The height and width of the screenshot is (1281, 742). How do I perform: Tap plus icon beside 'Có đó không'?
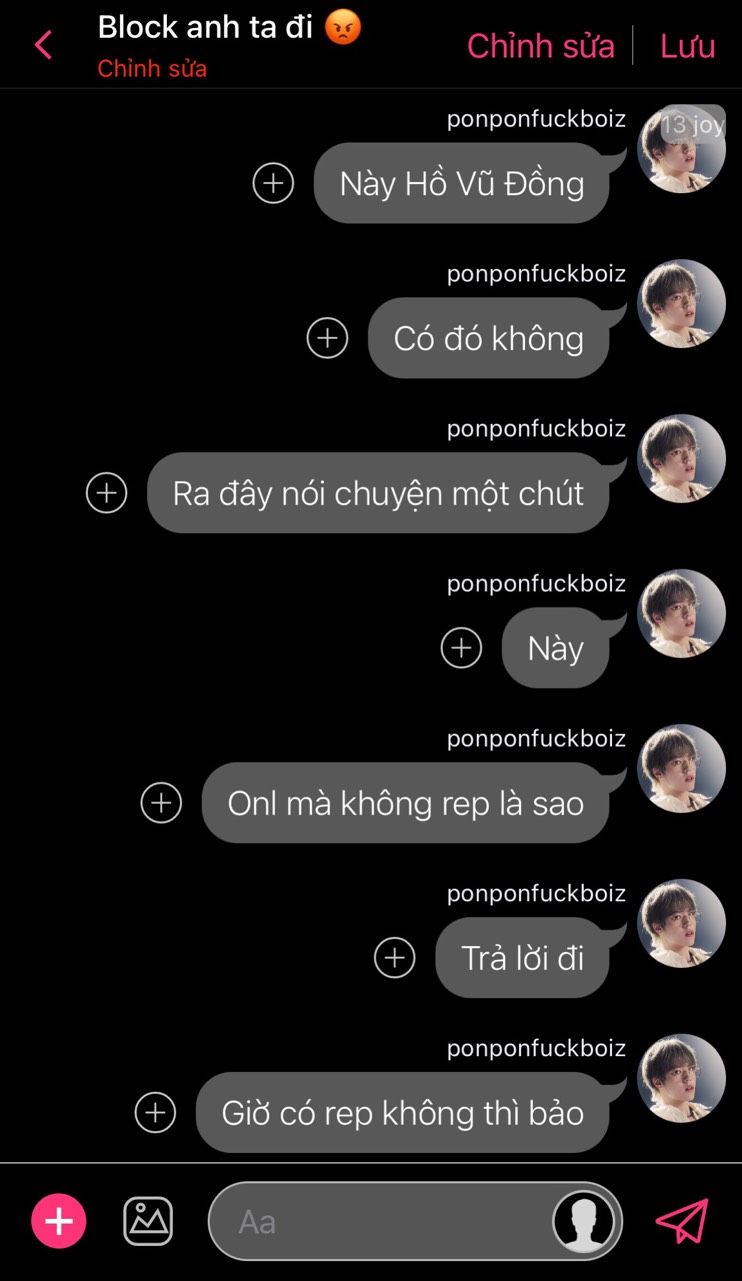(327, 338)
